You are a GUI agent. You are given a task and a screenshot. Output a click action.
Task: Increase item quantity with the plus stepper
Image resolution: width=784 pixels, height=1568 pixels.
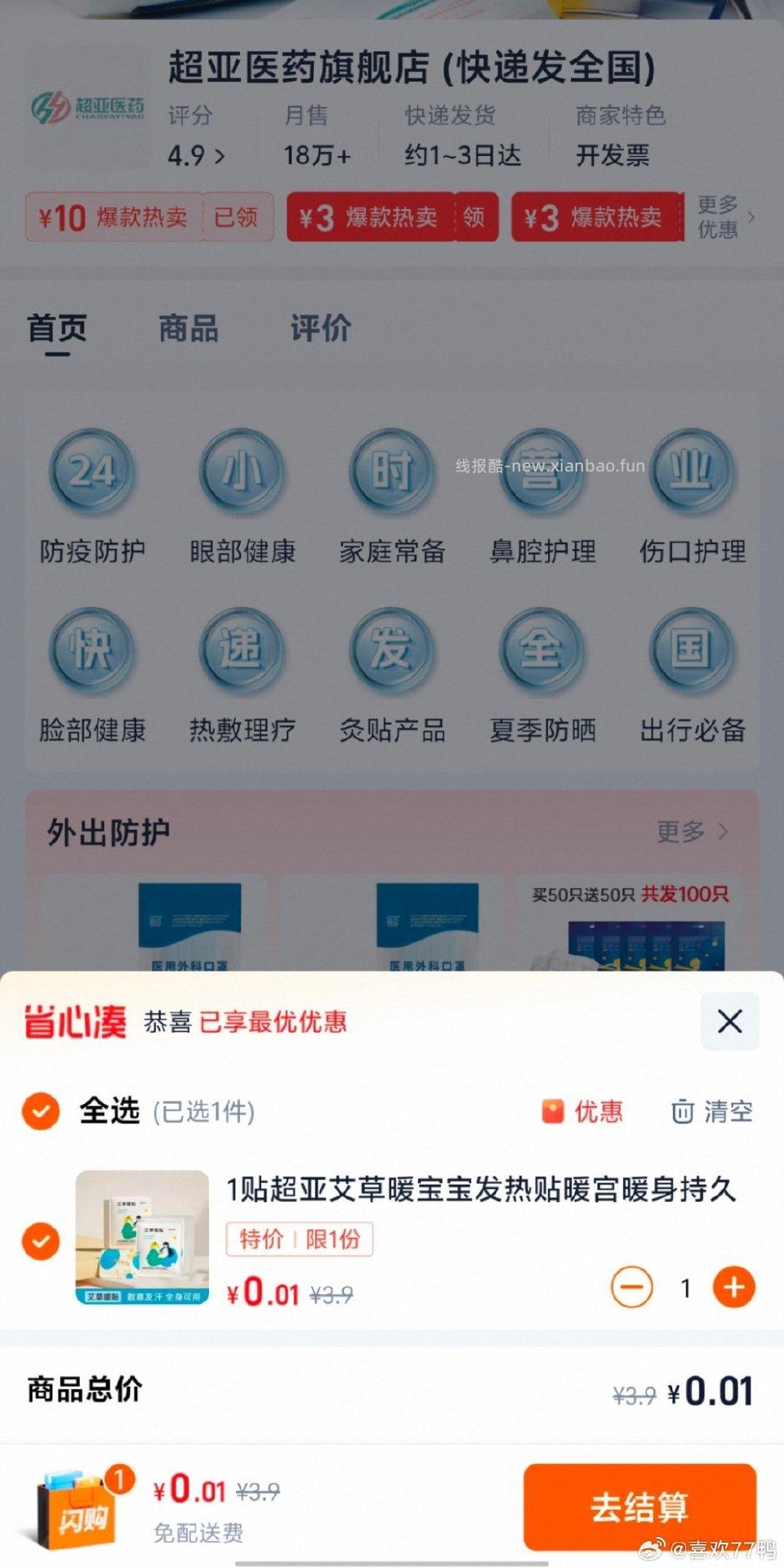click(x=733, y=1287)
